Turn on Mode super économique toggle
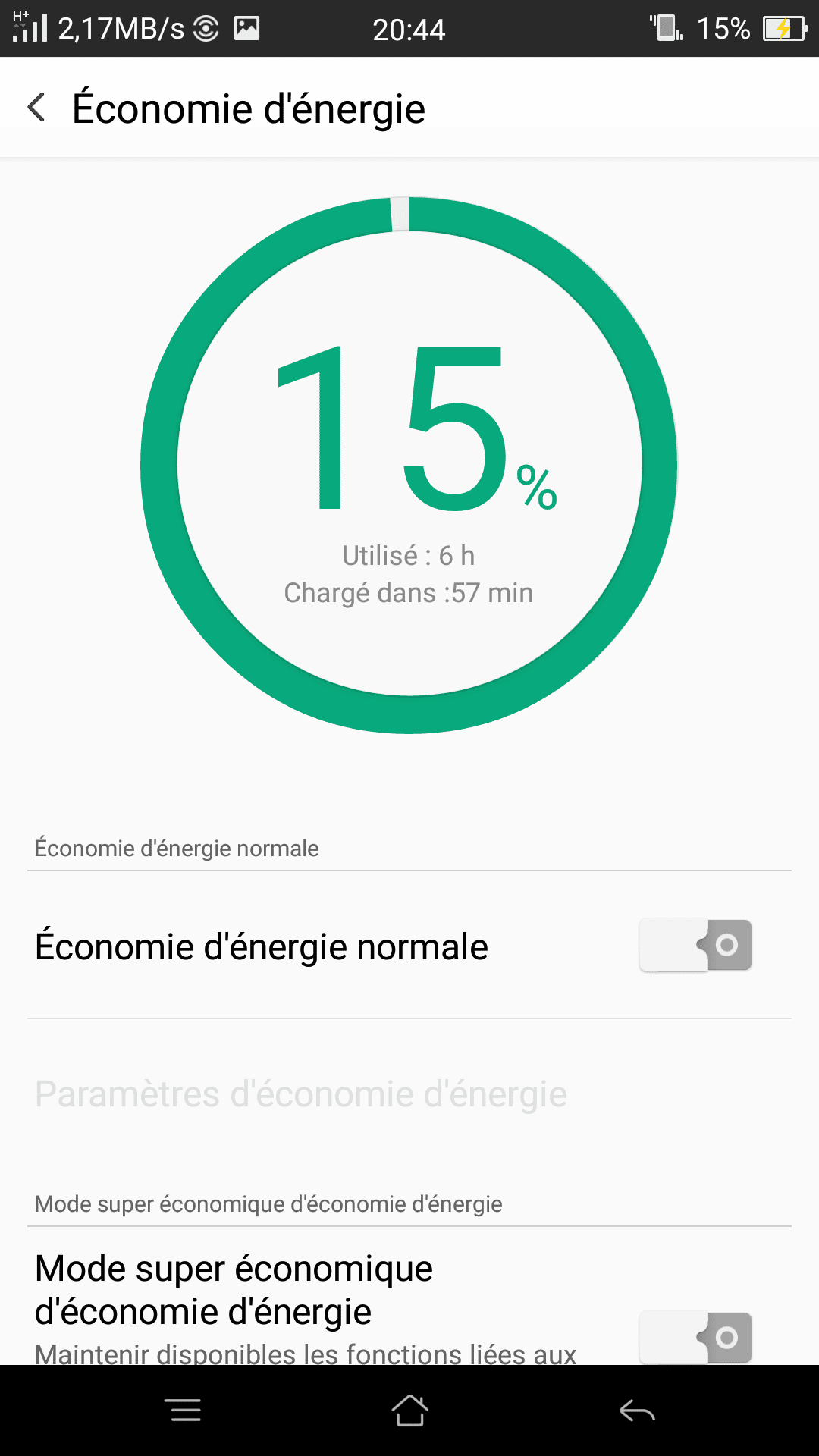 (x=695, y=1337)
